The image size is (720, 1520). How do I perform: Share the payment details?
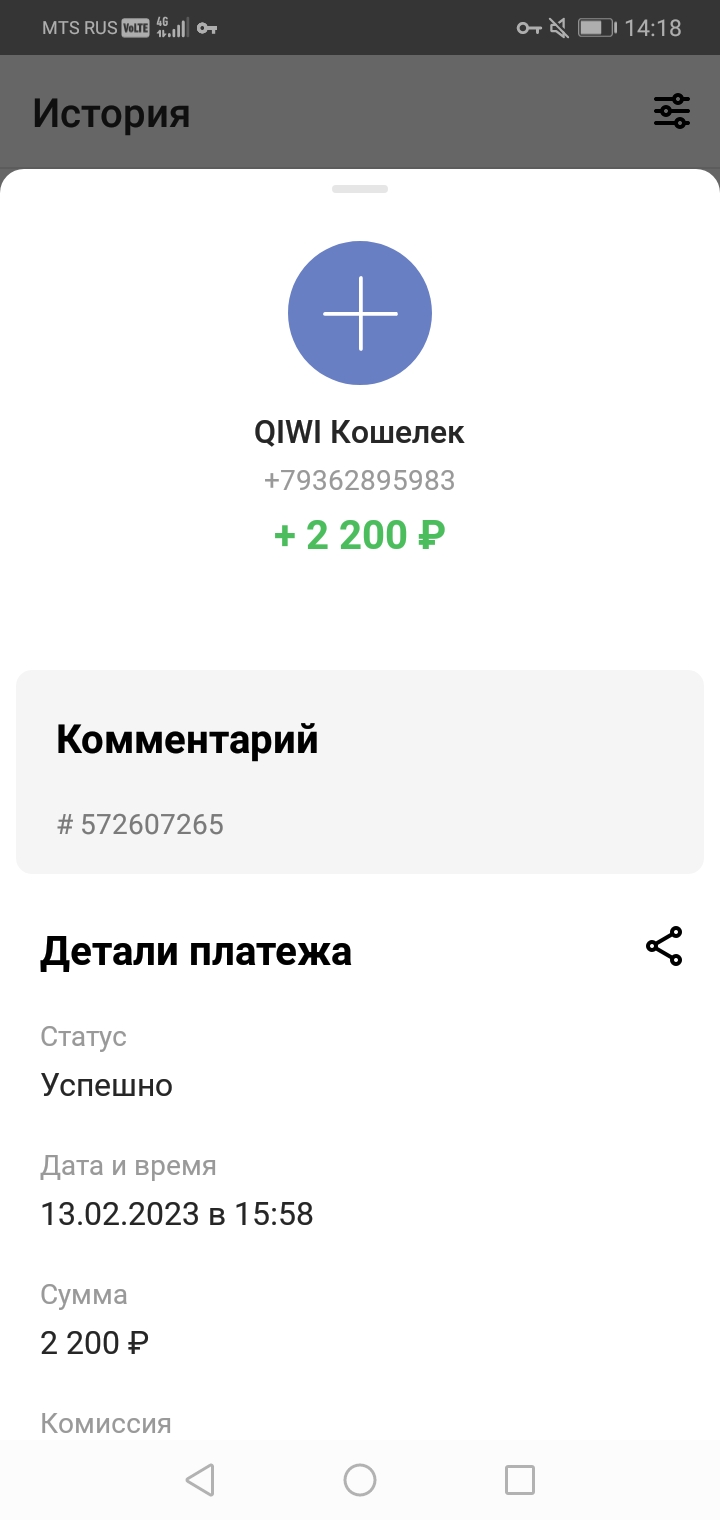[x=664, y=946]
